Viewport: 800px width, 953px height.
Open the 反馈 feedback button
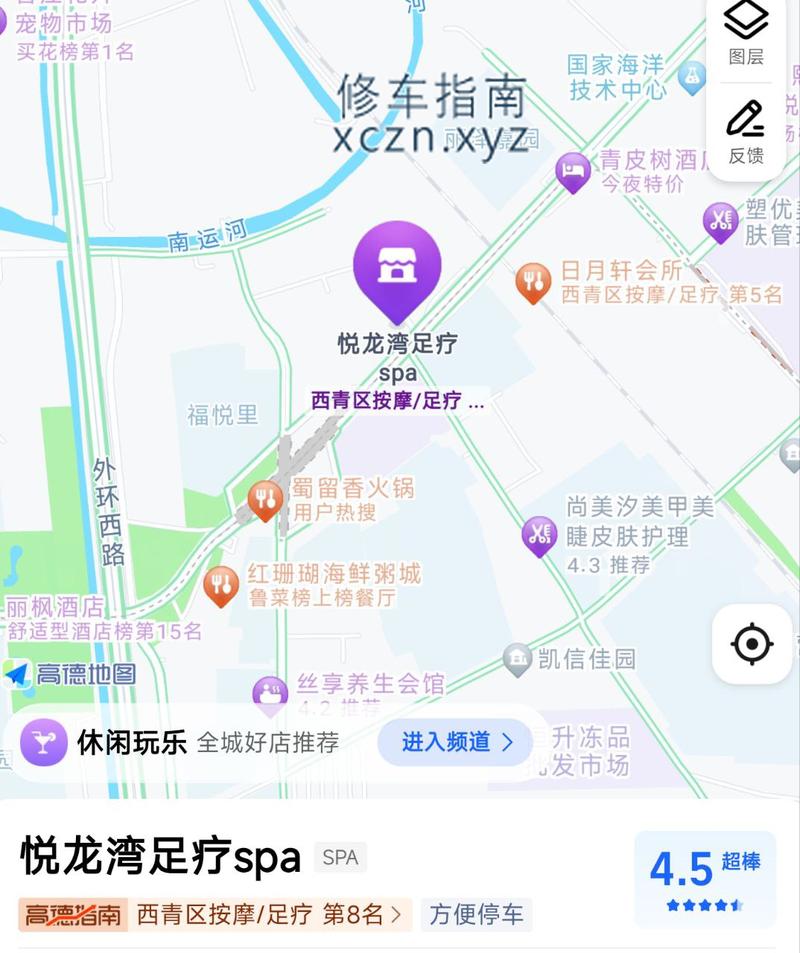[746, 131]
